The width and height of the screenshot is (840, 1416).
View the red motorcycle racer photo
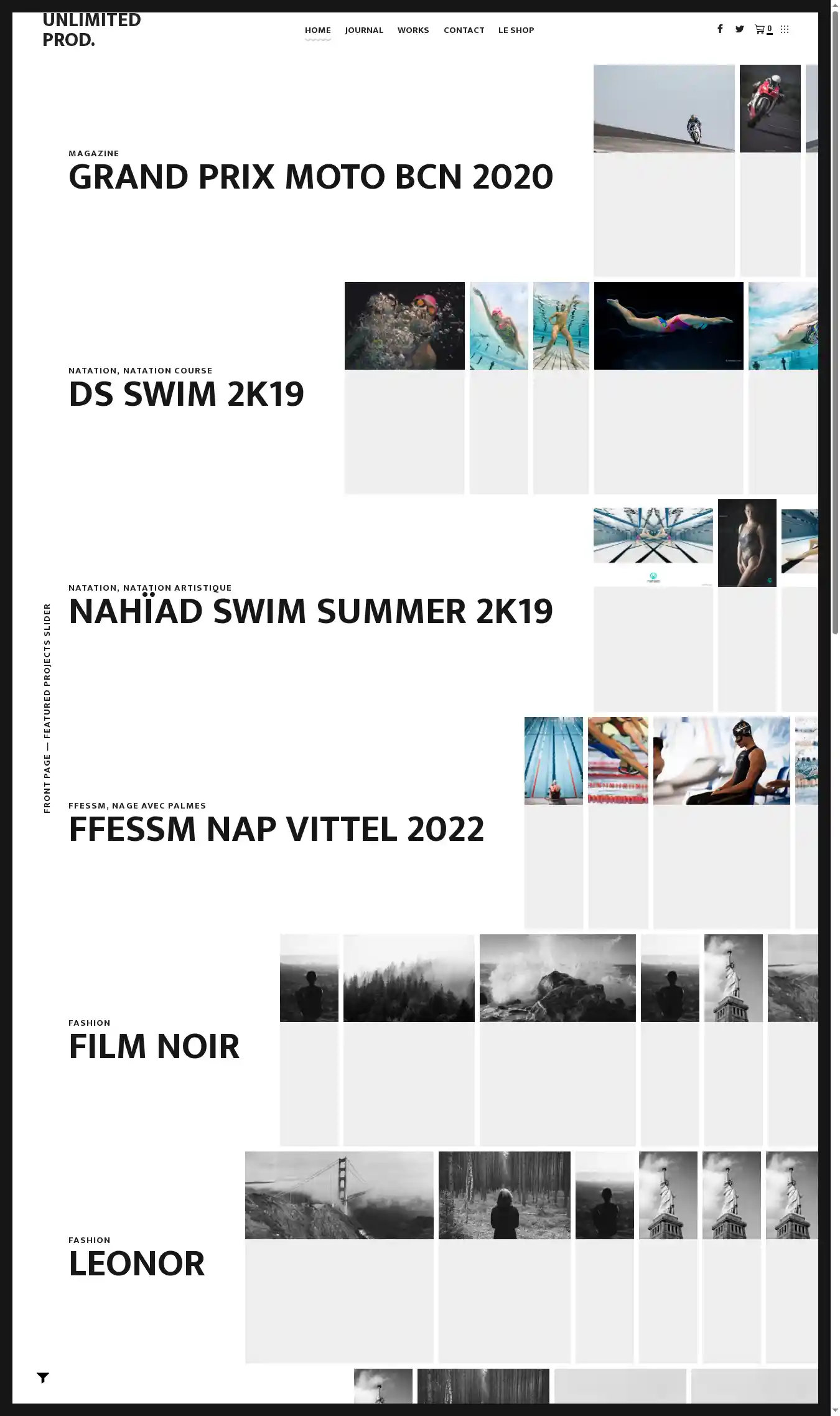770,108
